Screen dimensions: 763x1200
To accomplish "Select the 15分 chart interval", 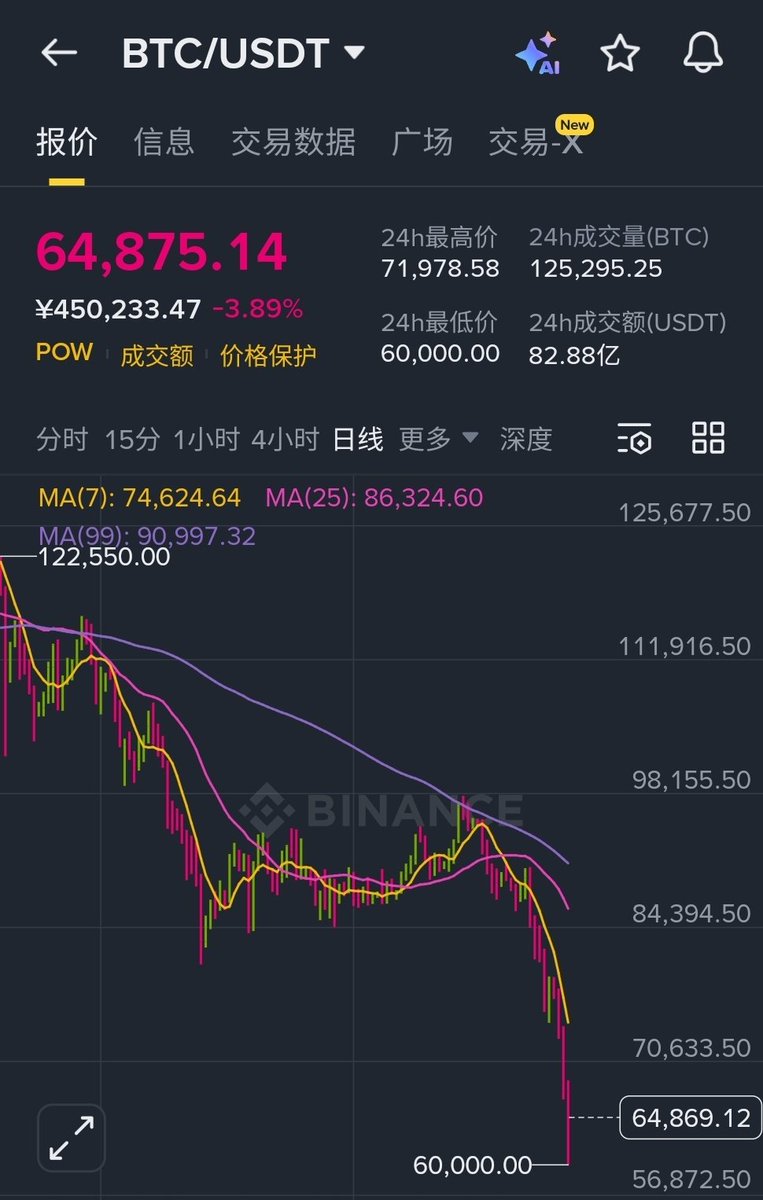I will [x=132, y=439].
